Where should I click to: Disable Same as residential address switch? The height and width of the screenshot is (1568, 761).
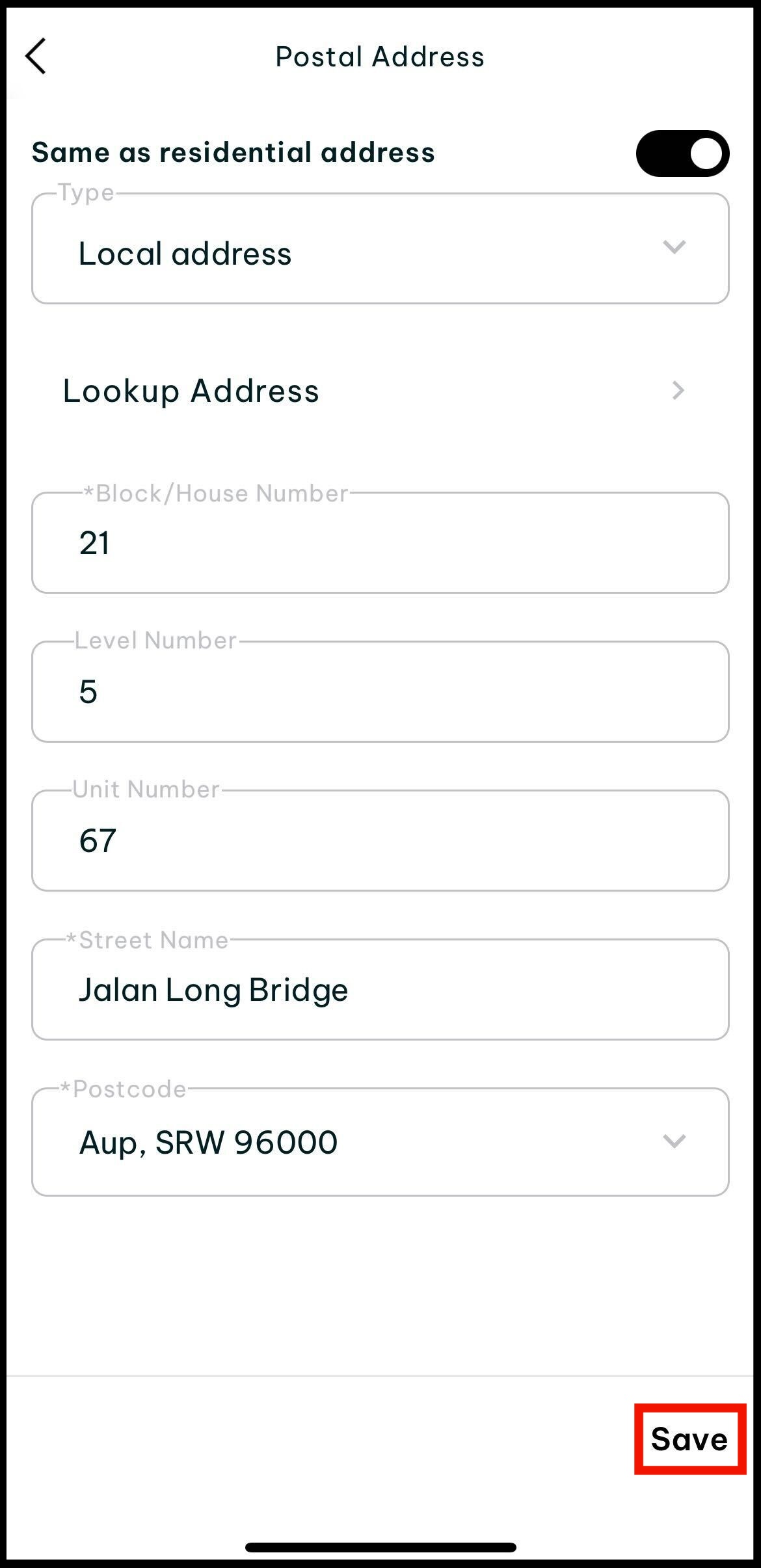click(682, 153)
